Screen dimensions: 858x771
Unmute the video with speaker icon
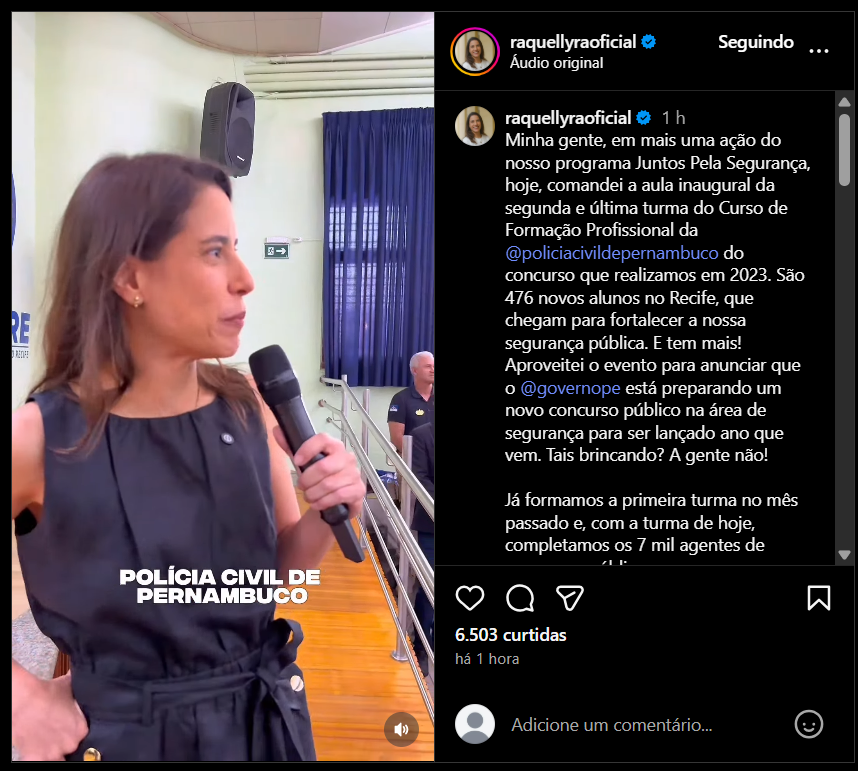(401, 729)
